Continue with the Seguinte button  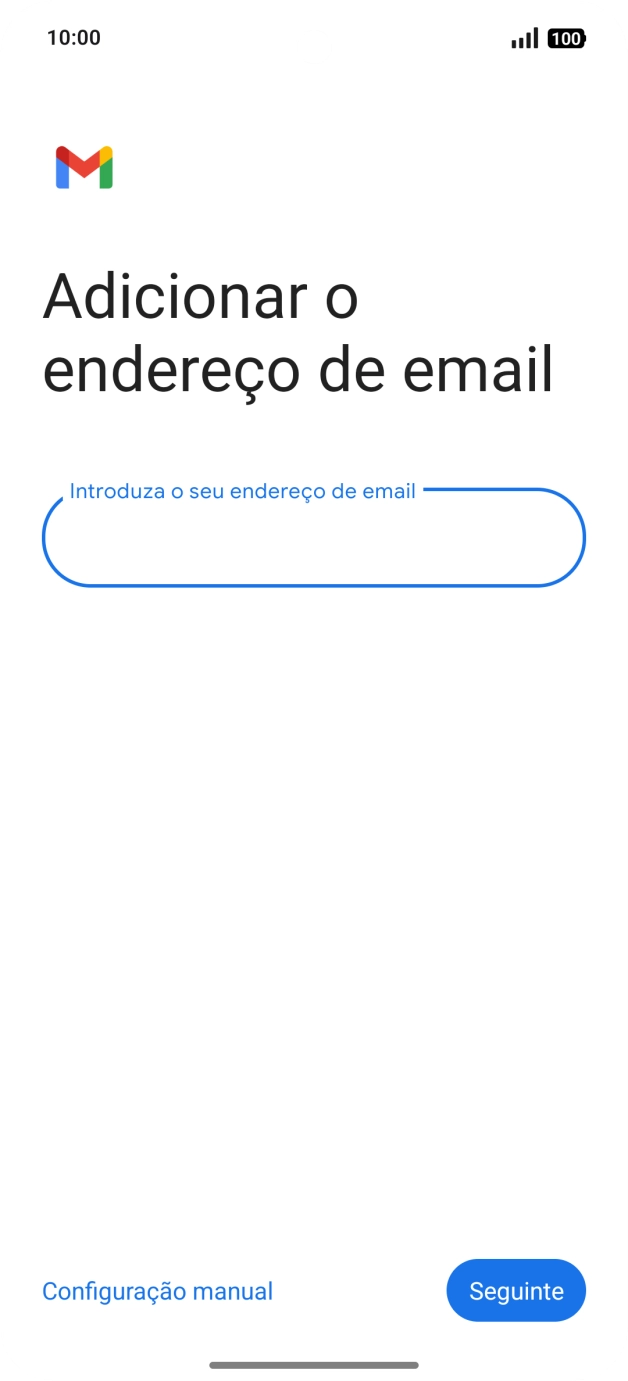(x=516, y=1291)
